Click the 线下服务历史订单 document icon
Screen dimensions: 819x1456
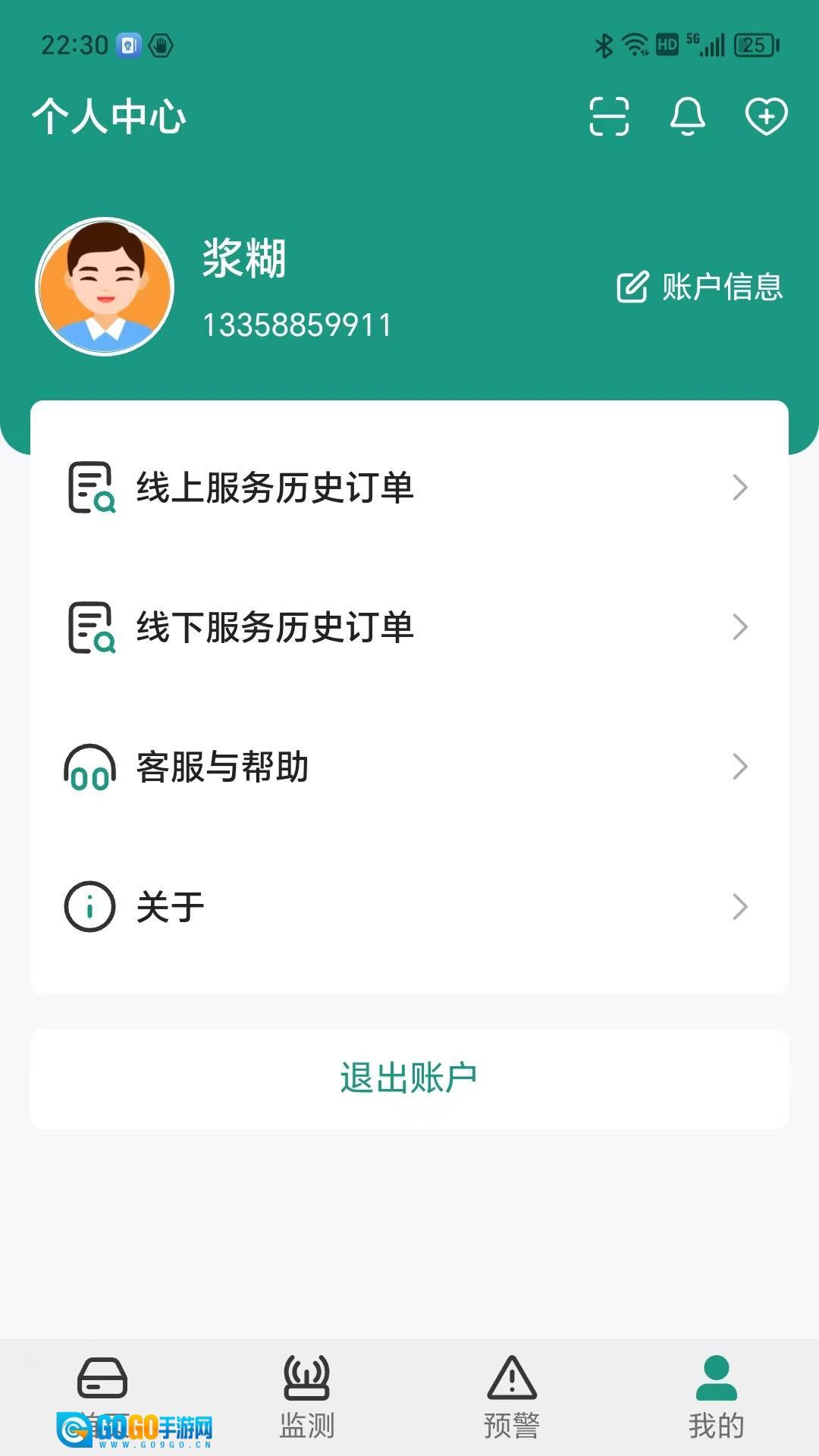(91, 627)
